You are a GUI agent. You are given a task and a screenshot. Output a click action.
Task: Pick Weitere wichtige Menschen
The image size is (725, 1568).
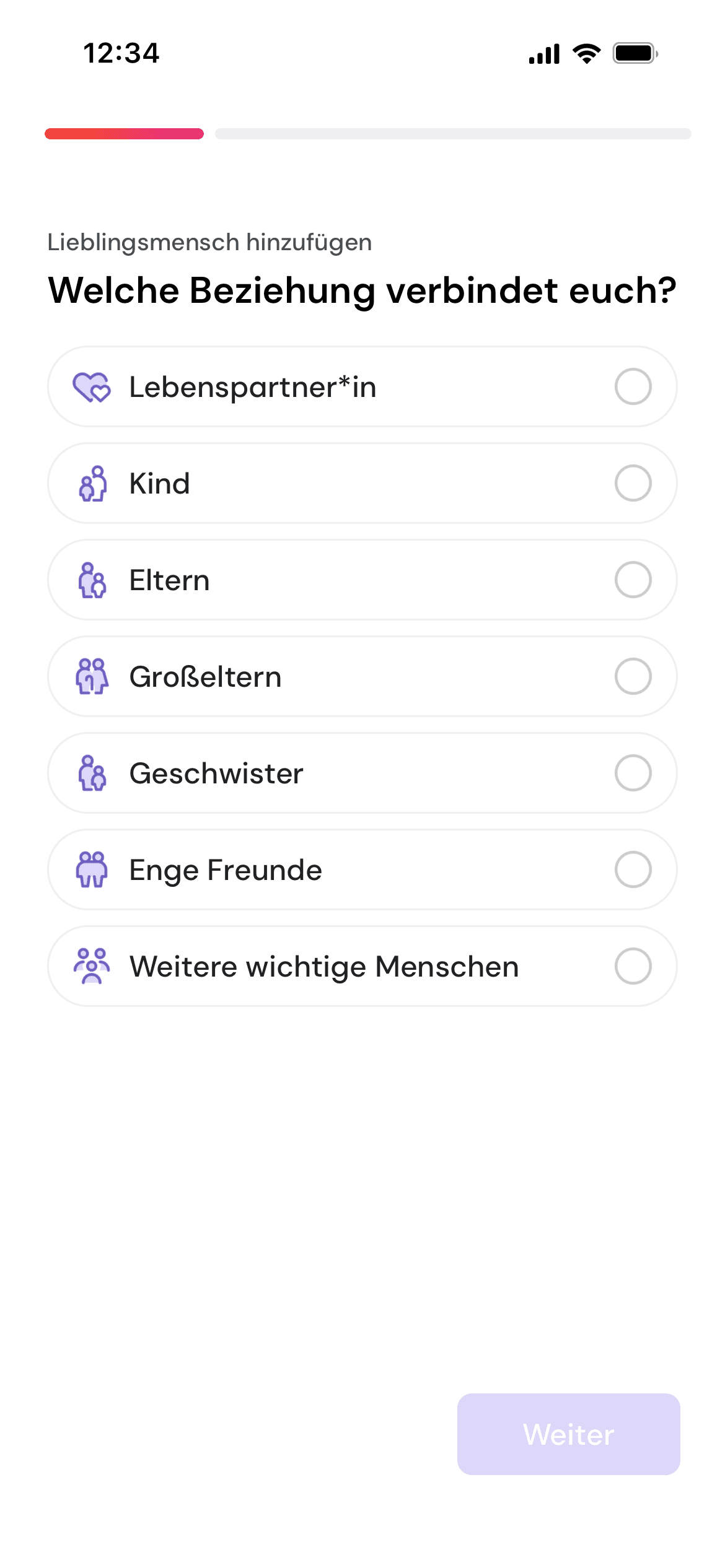click(362, 967)
